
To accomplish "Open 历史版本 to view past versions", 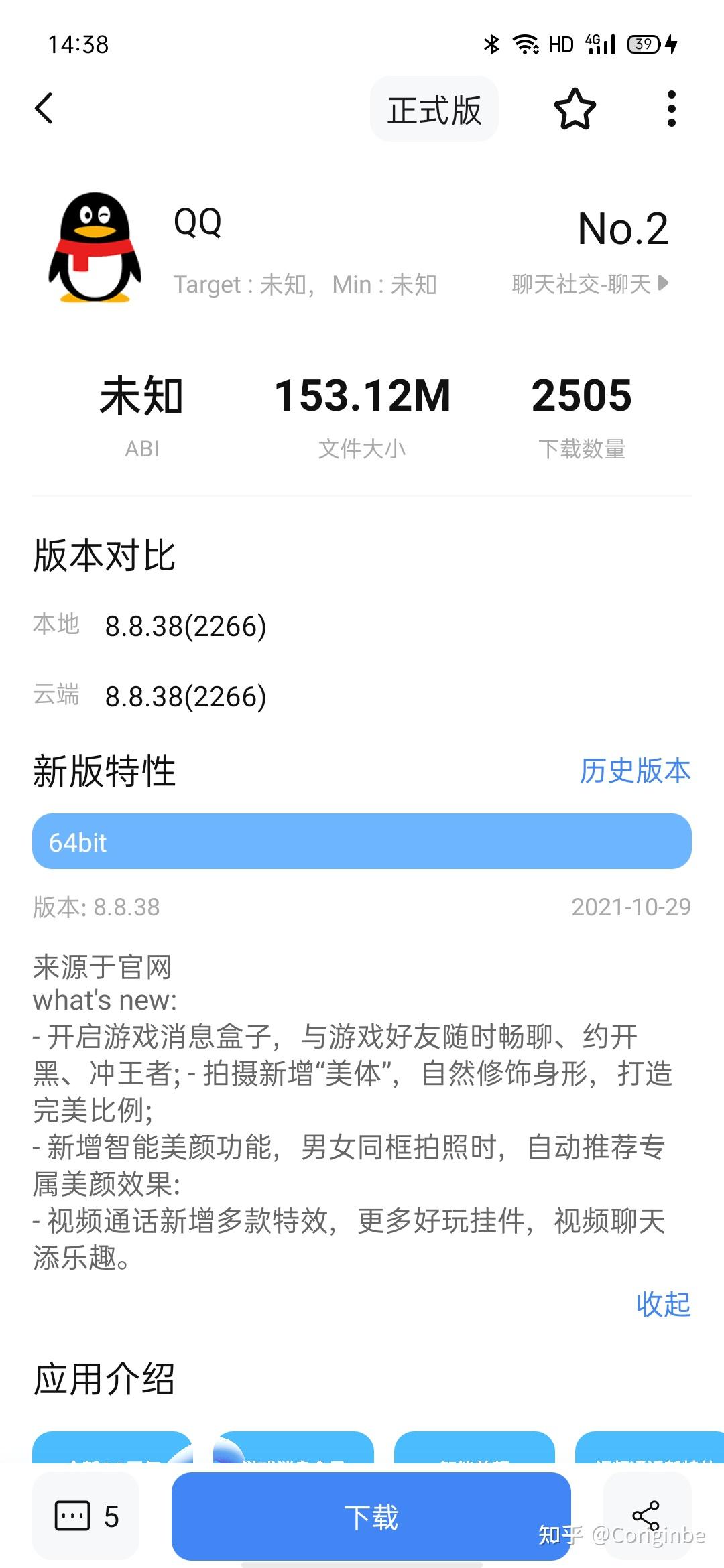I will point(635,771).
